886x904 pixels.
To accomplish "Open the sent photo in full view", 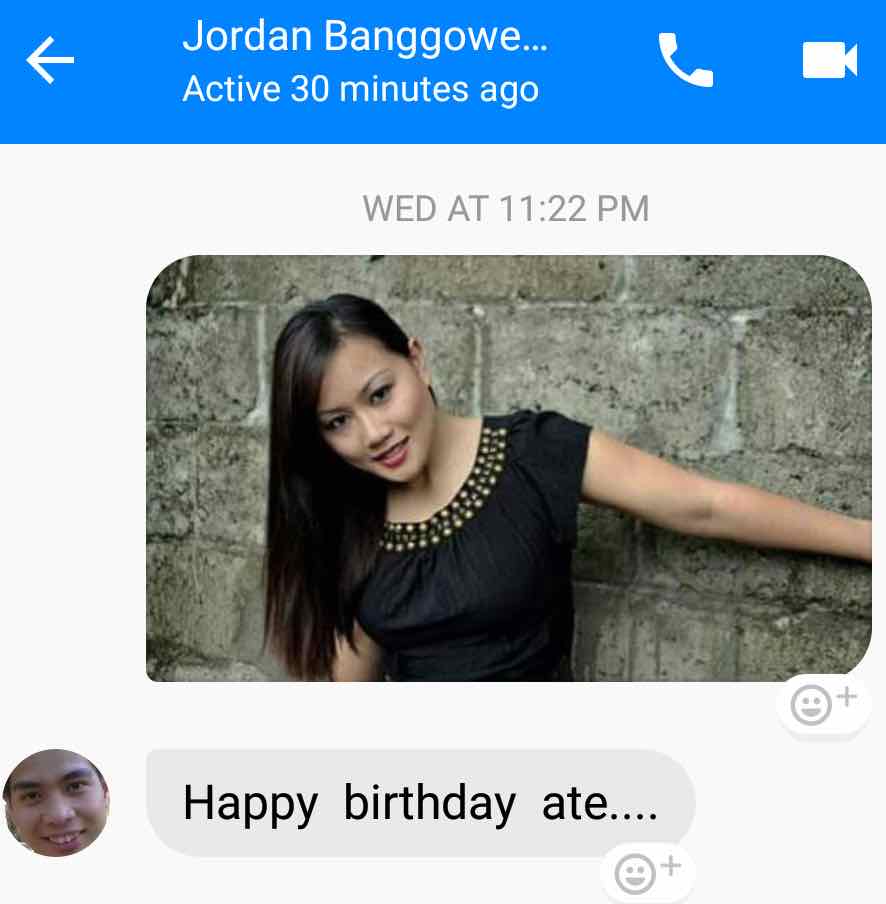I will tap(508, 468).
